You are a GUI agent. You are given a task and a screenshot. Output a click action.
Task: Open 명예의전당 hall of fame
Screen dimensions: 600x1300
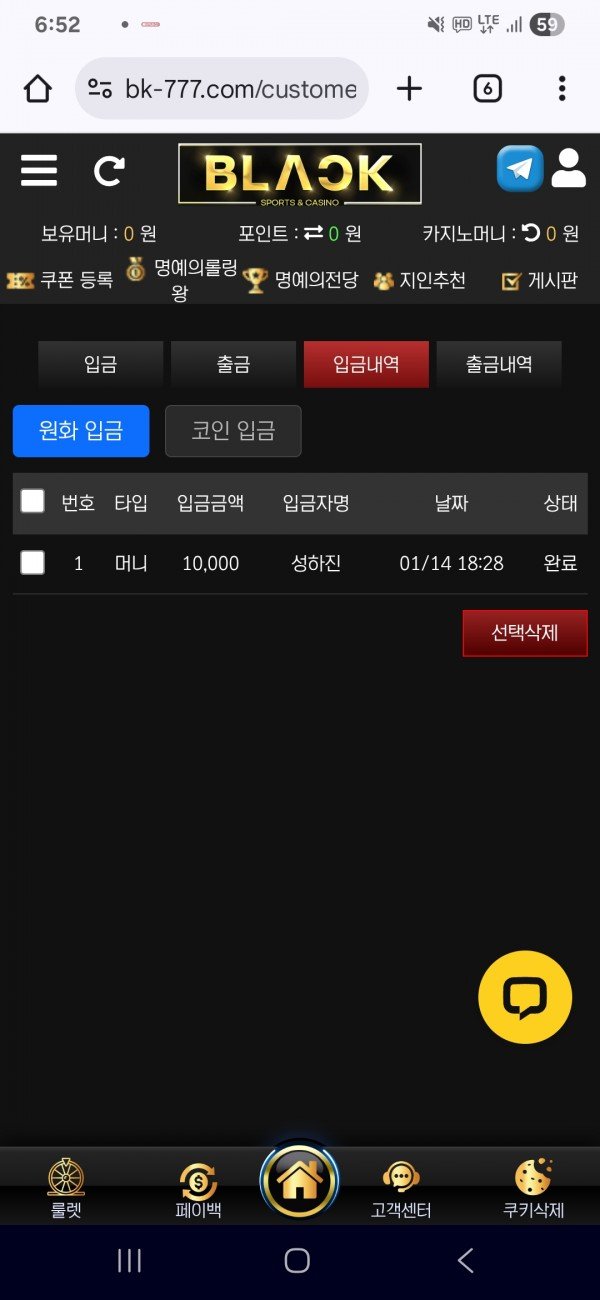click(x=301, y=280)
